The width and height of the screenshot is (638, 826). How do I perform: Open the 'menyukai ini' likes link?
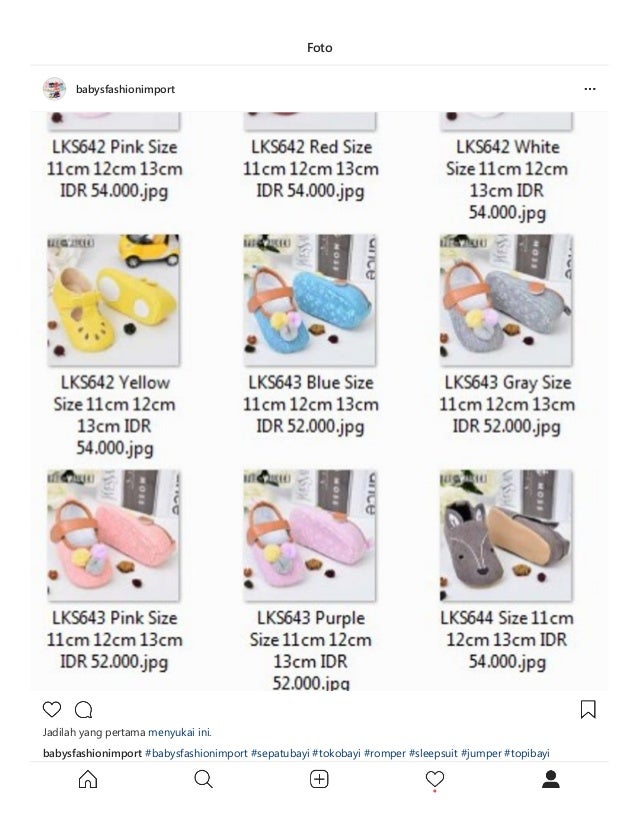click(180, 732)
